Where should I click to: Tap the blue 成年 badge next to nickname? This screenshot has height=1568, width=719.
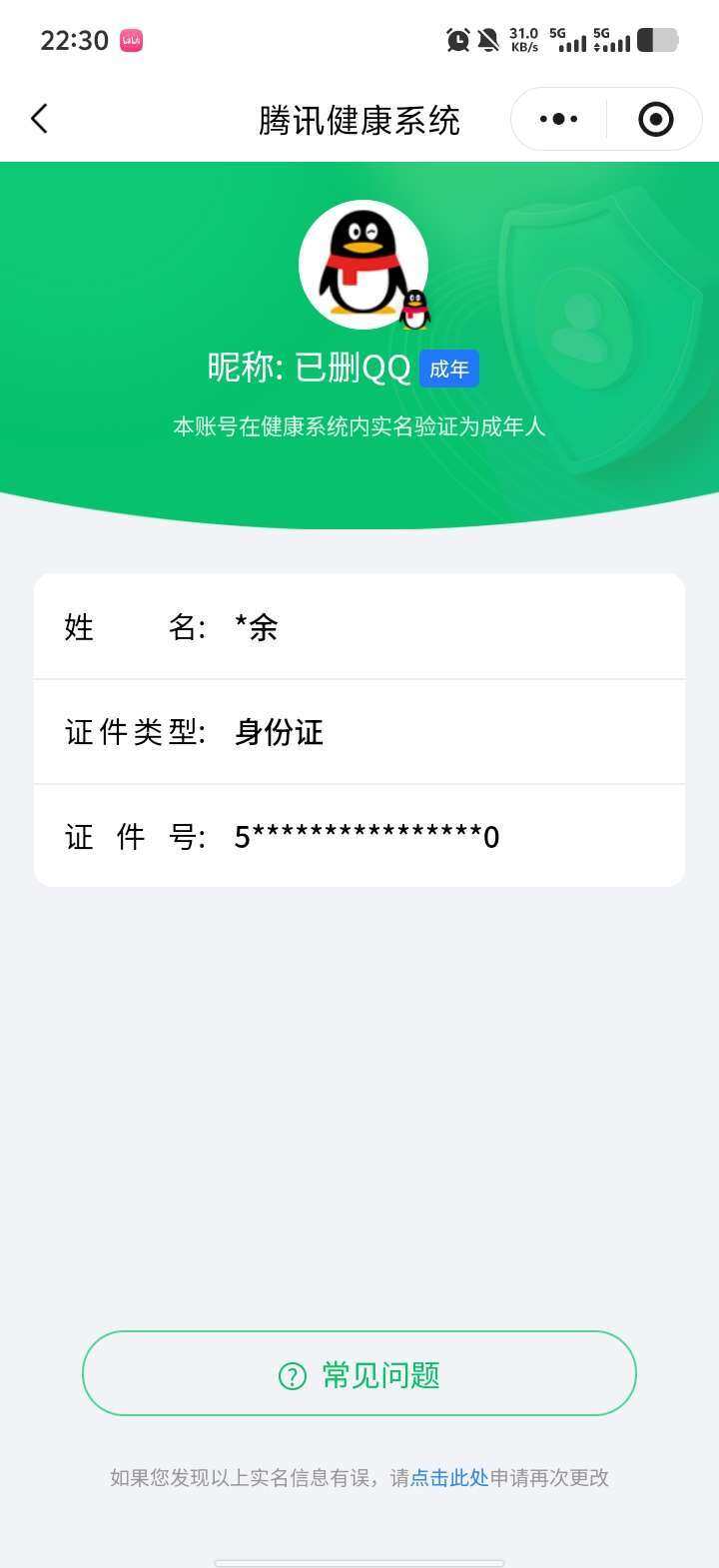coord(450,368)
